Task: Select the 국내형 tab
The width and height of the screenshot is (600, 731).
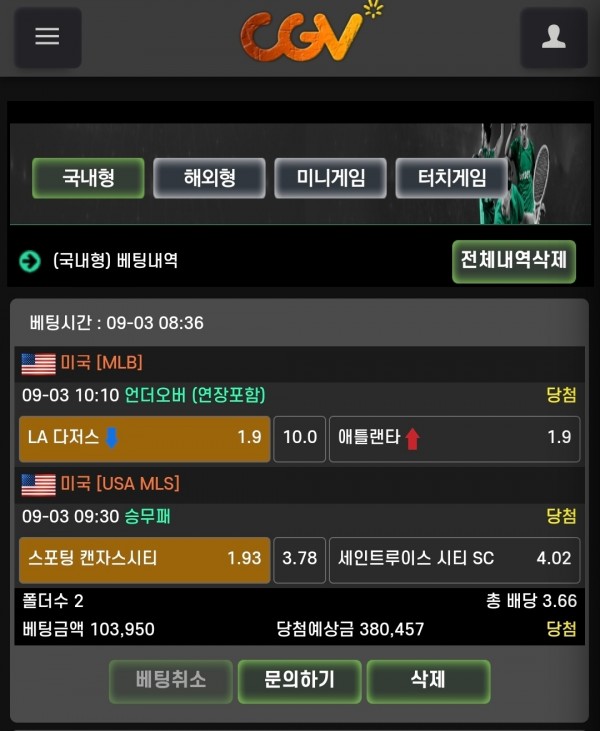Action: 88,179
